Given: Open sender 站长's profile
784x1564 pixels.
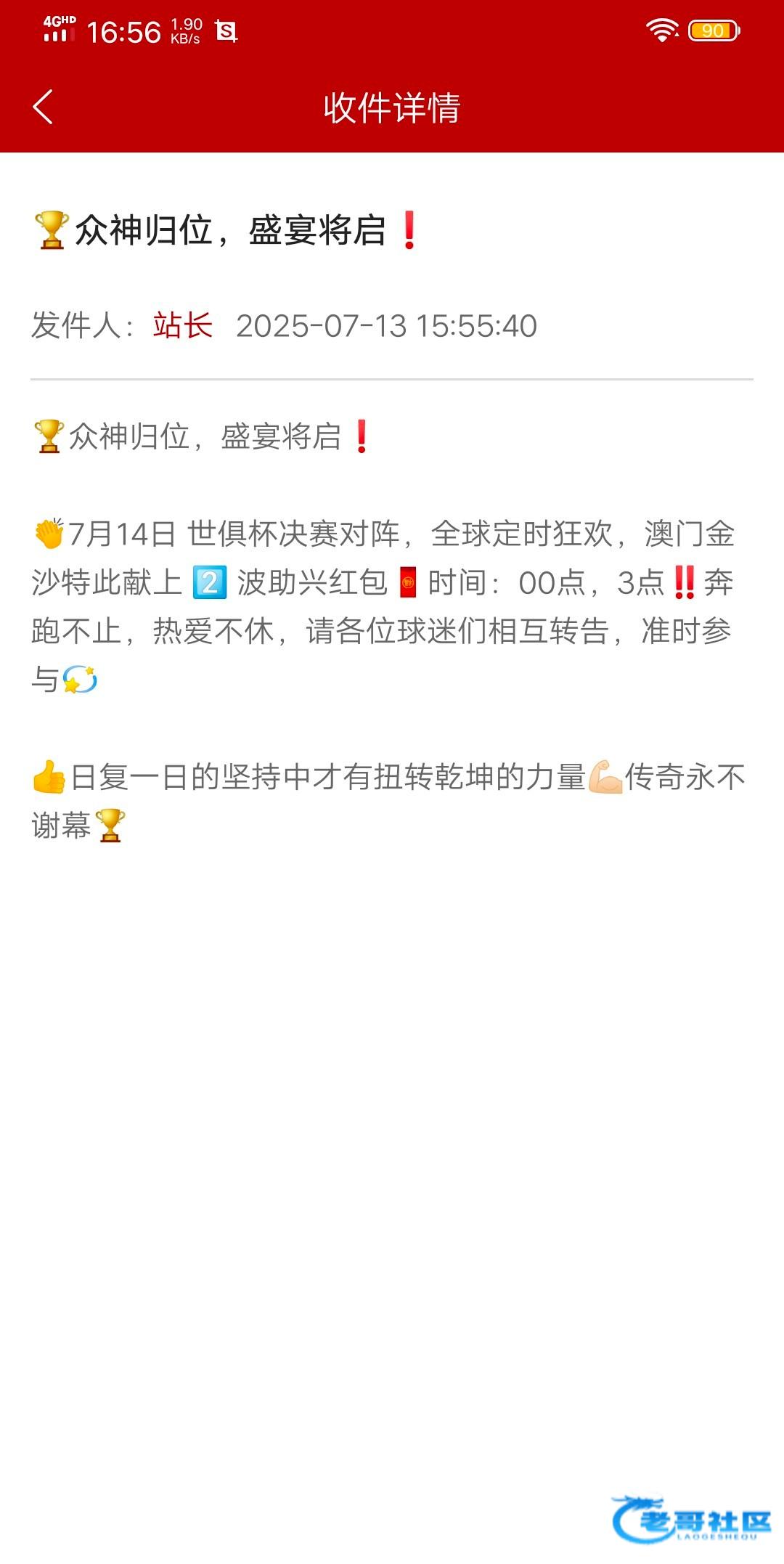Looking at the screenshot, I should click(182, 325).
